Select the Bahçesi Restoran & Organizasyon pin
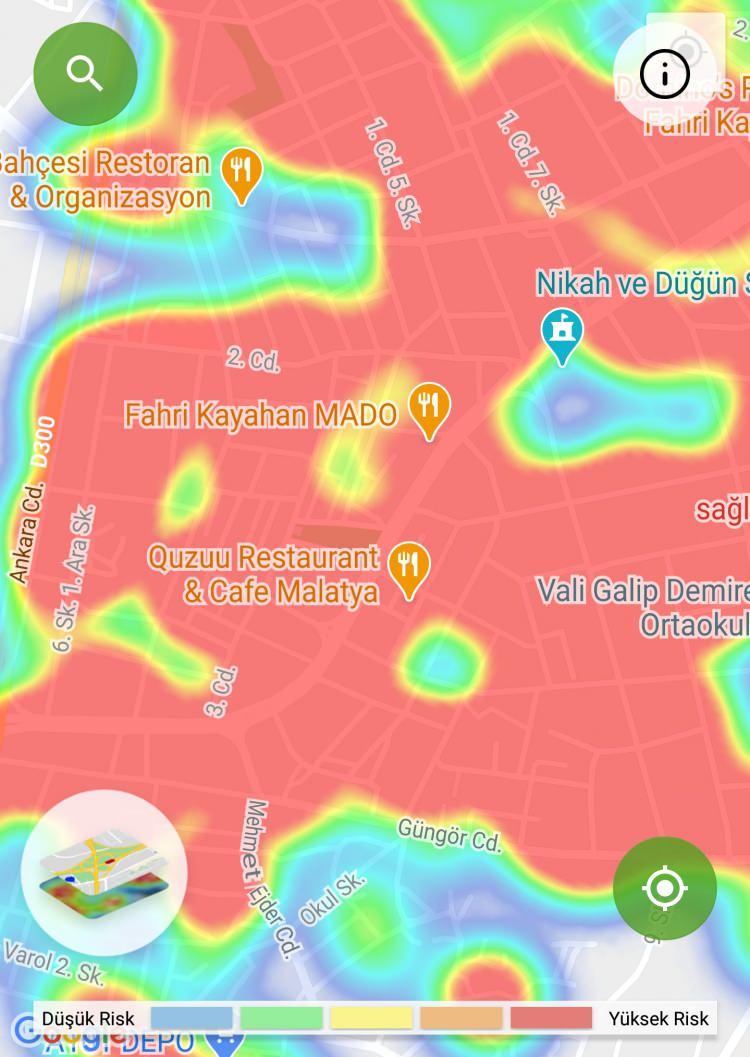The height and width of the screenshot is (1057, 750). pyautogui.click(x=240, y=173)
